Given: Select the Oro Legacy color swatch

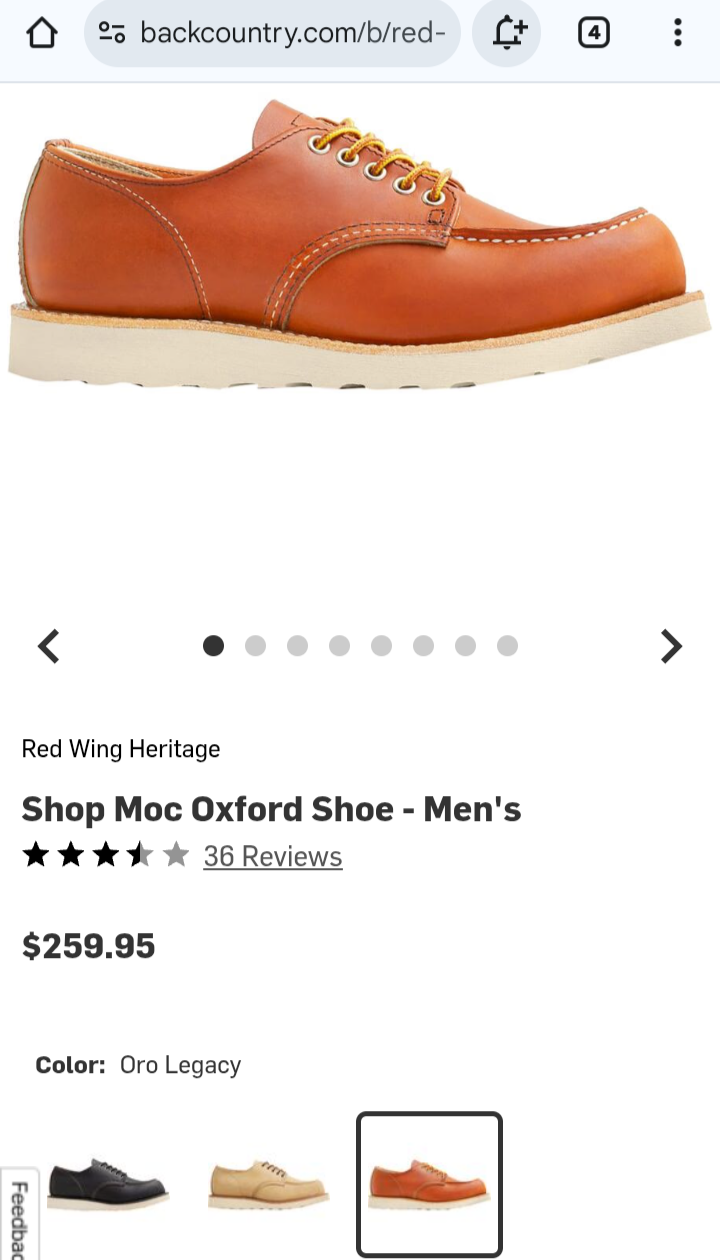Looking at the screenshot, I should coord(429,1185).
